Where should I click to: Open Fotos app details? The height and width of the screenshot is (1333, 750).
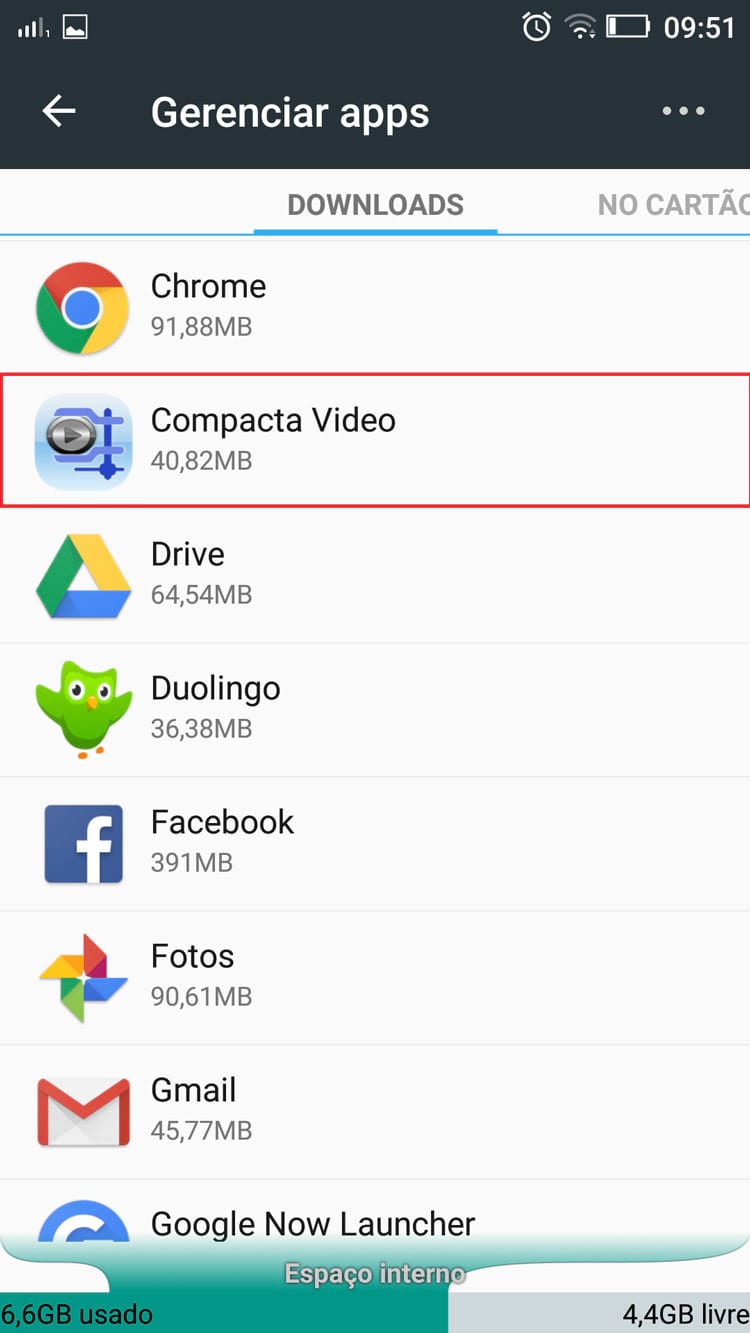point(375,976)
